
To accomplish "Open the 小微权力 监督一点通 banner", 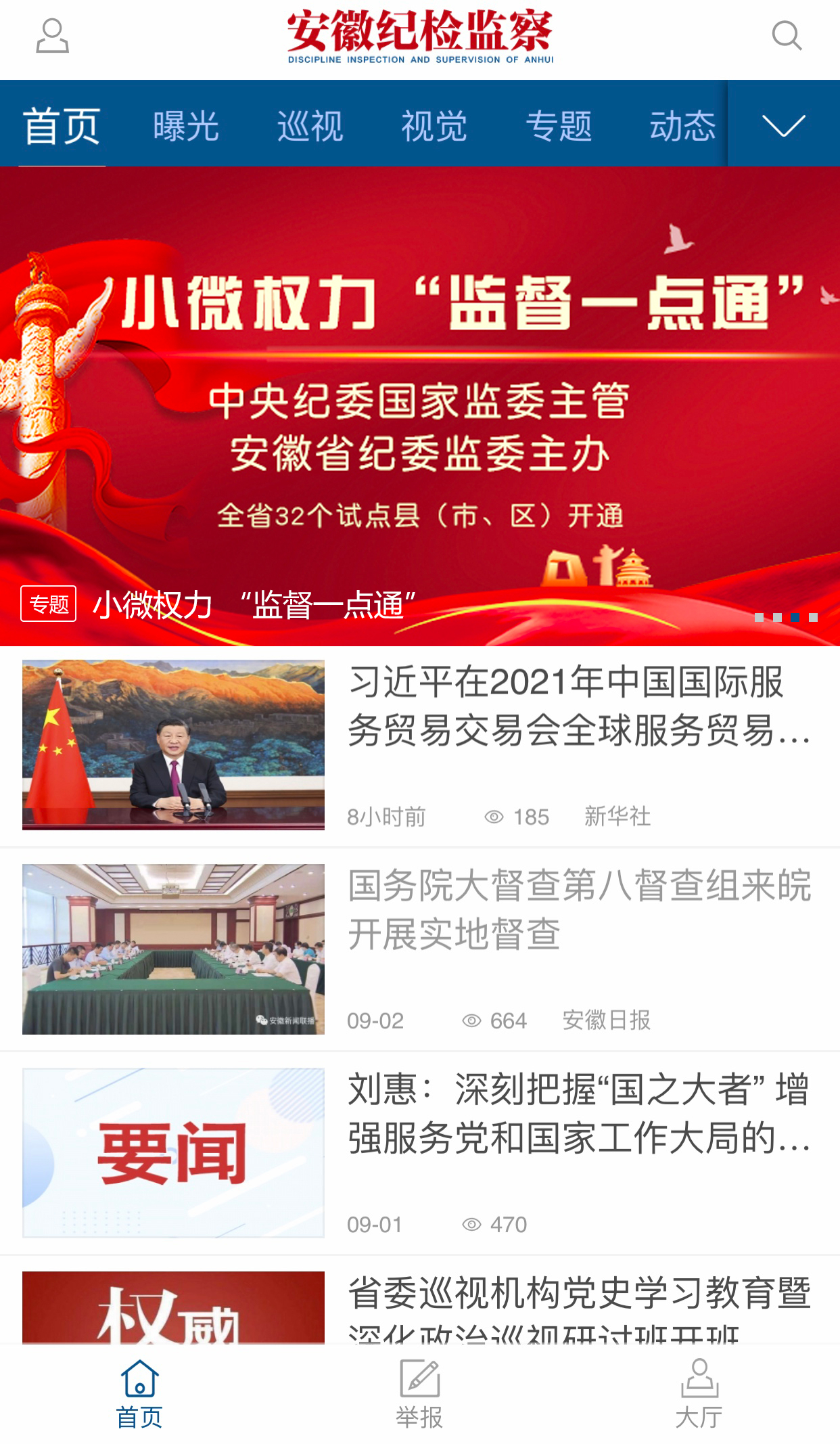I will (x=419, y=406).
